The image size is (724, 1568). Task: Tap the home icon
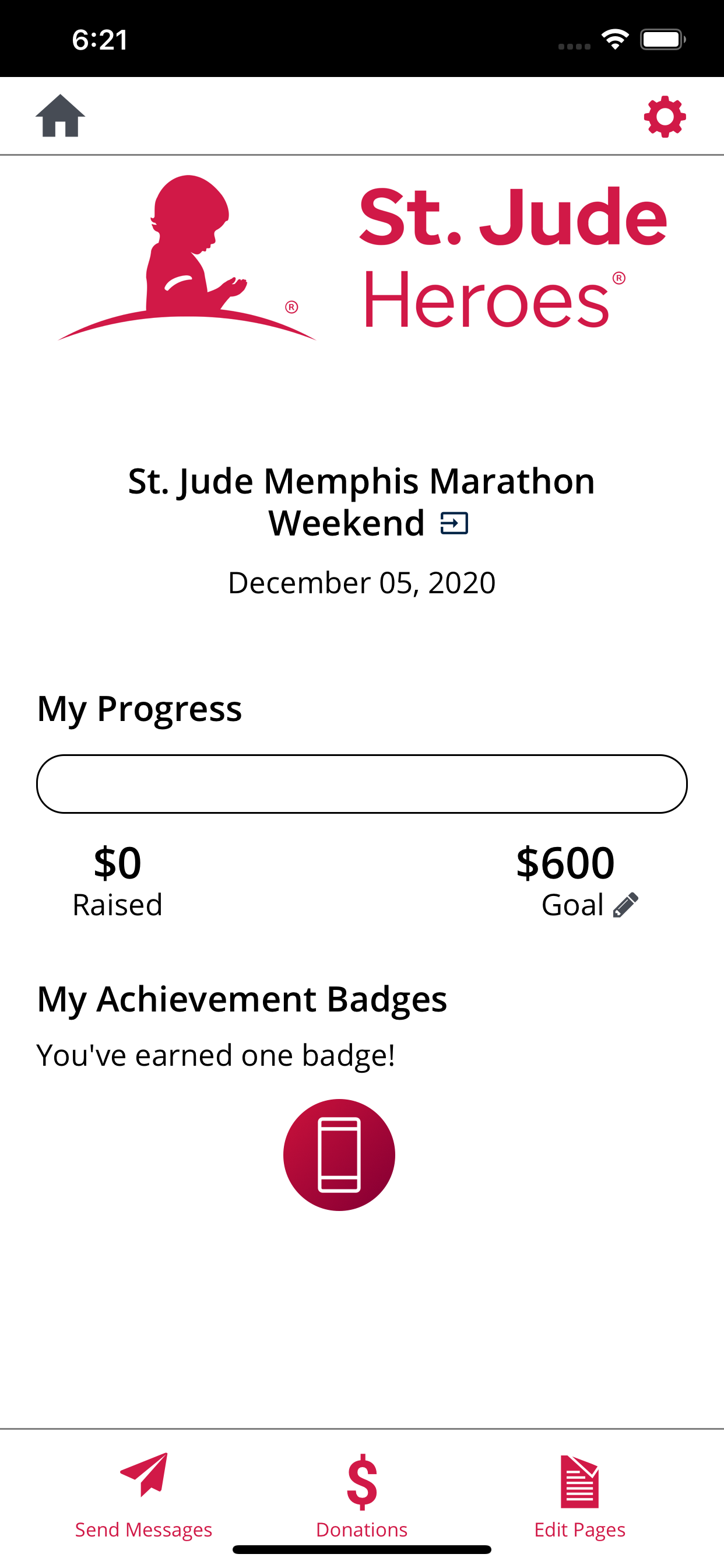60,116
